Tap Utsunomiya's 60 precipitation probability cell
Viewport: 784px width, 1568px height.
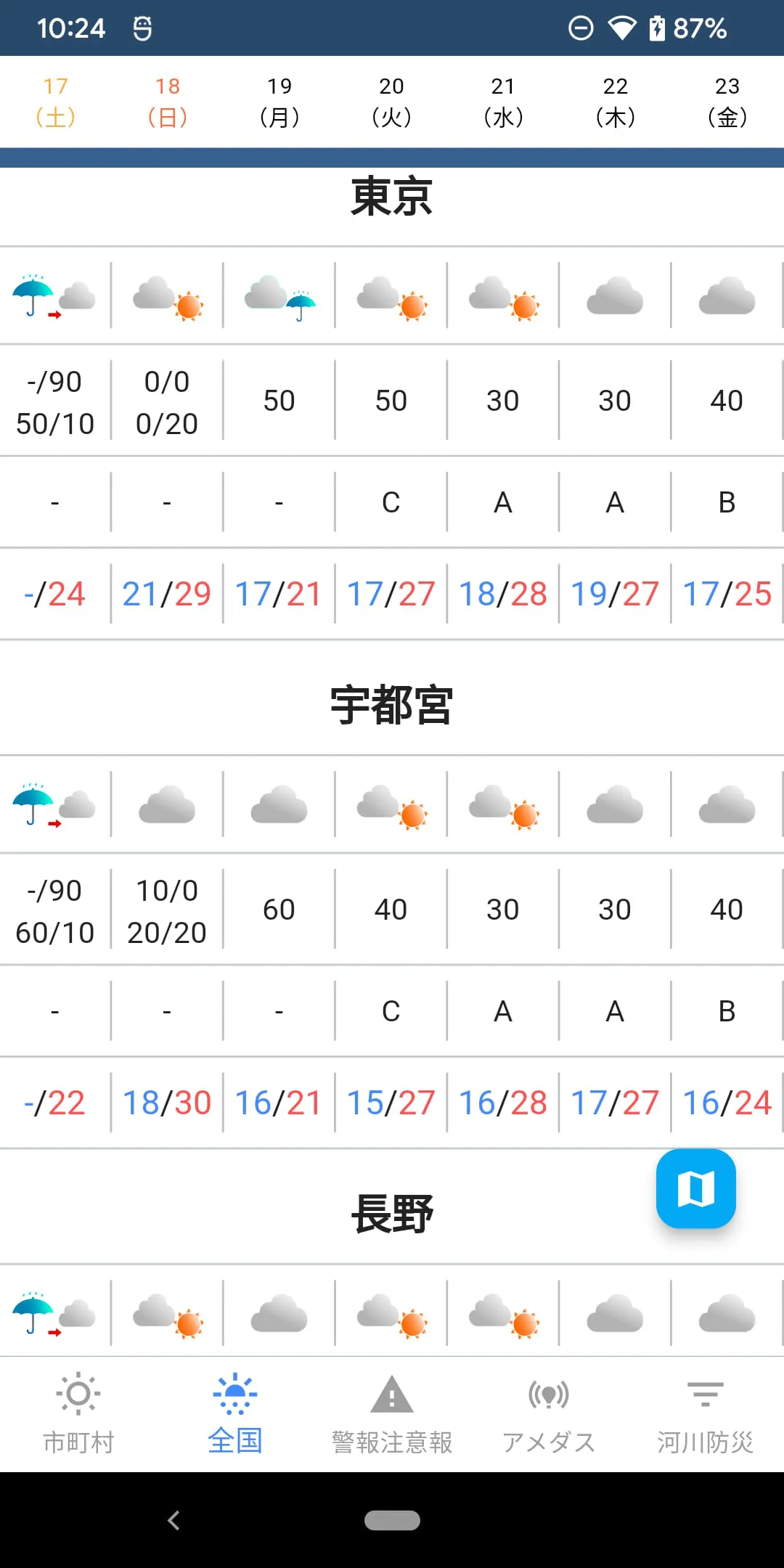tap(279, 909)
